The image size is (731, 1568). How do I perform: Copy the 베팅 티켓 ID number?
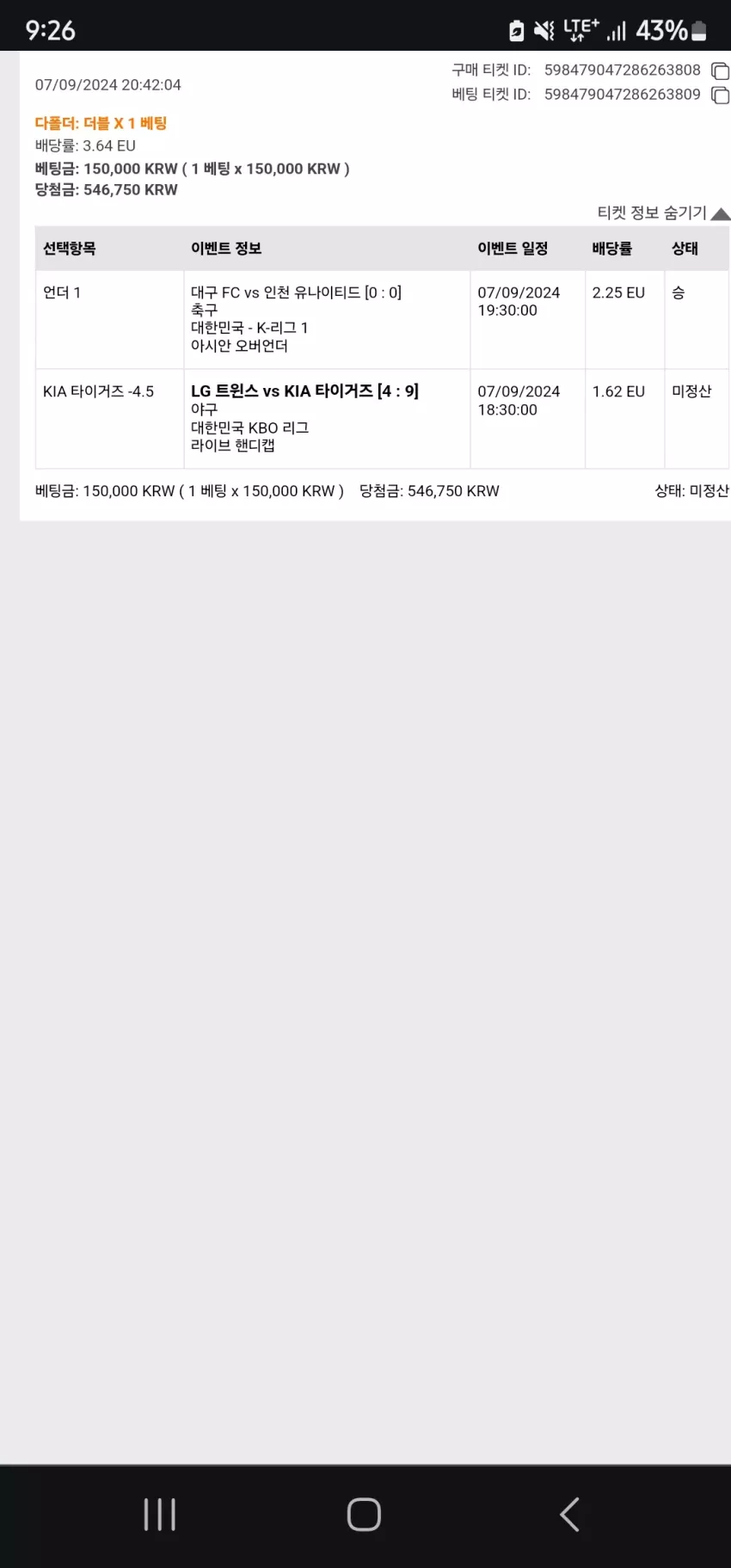[720, 95]
